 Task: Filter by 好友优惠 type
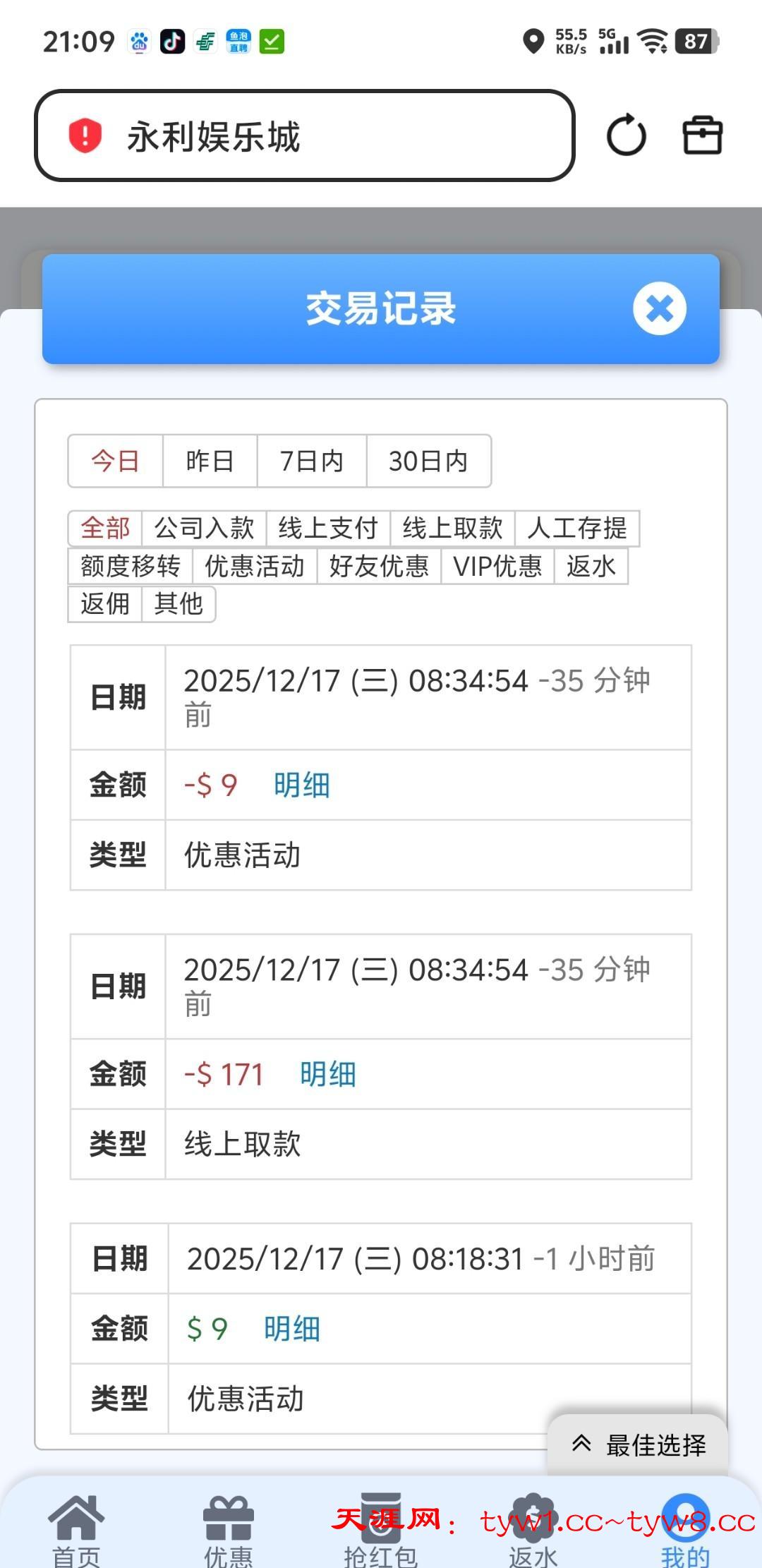pyautogui.click(x=379, y=566)
